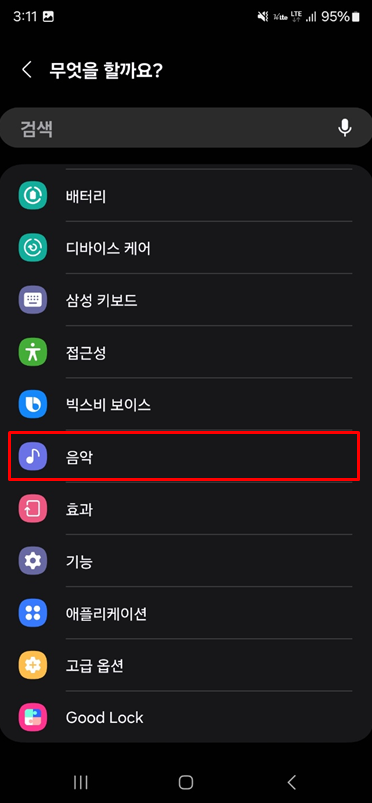Open the Good Lock entry
Image resolution: width=372 pixels, height=803 pixels.
[x=186, y=717]
